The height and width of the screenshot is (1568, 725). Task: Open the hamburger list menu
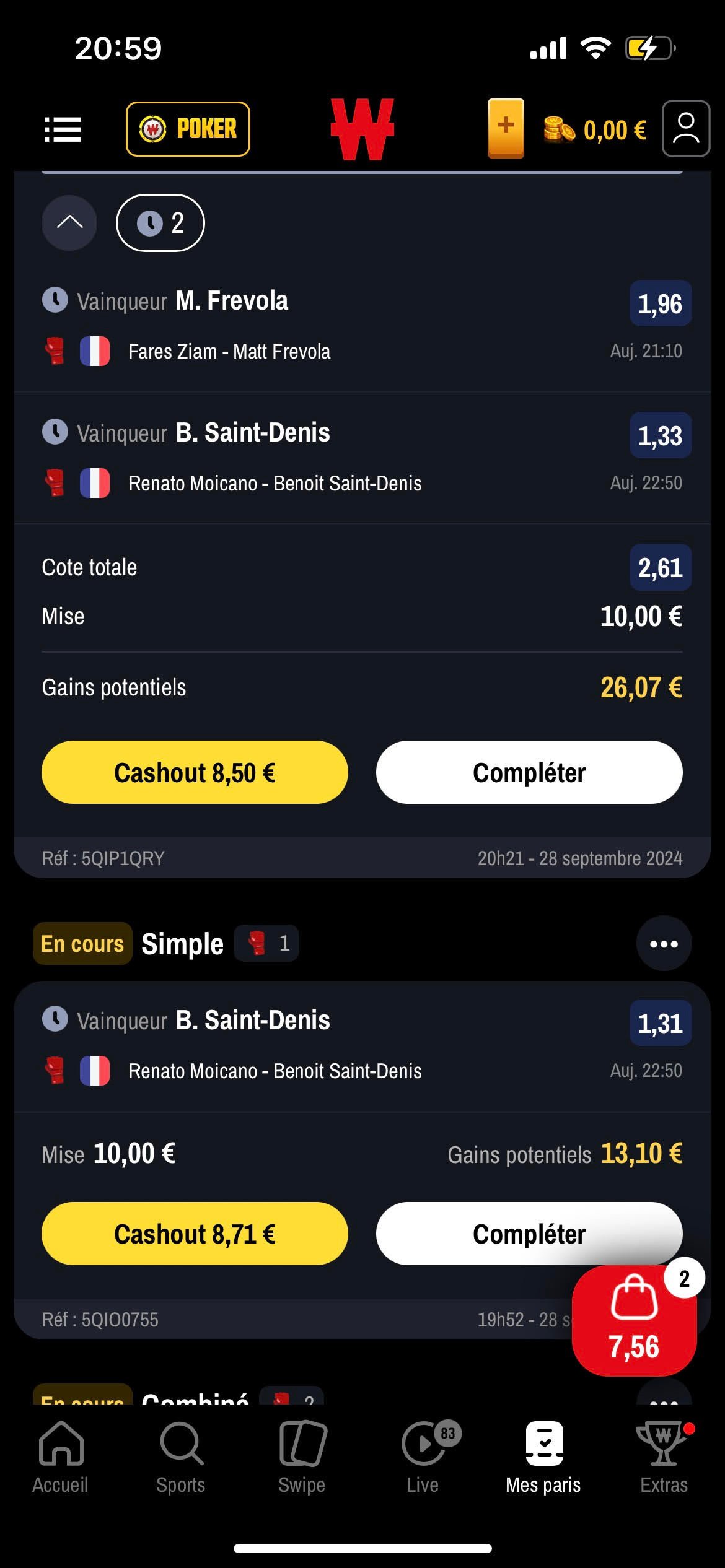[63, 129]
